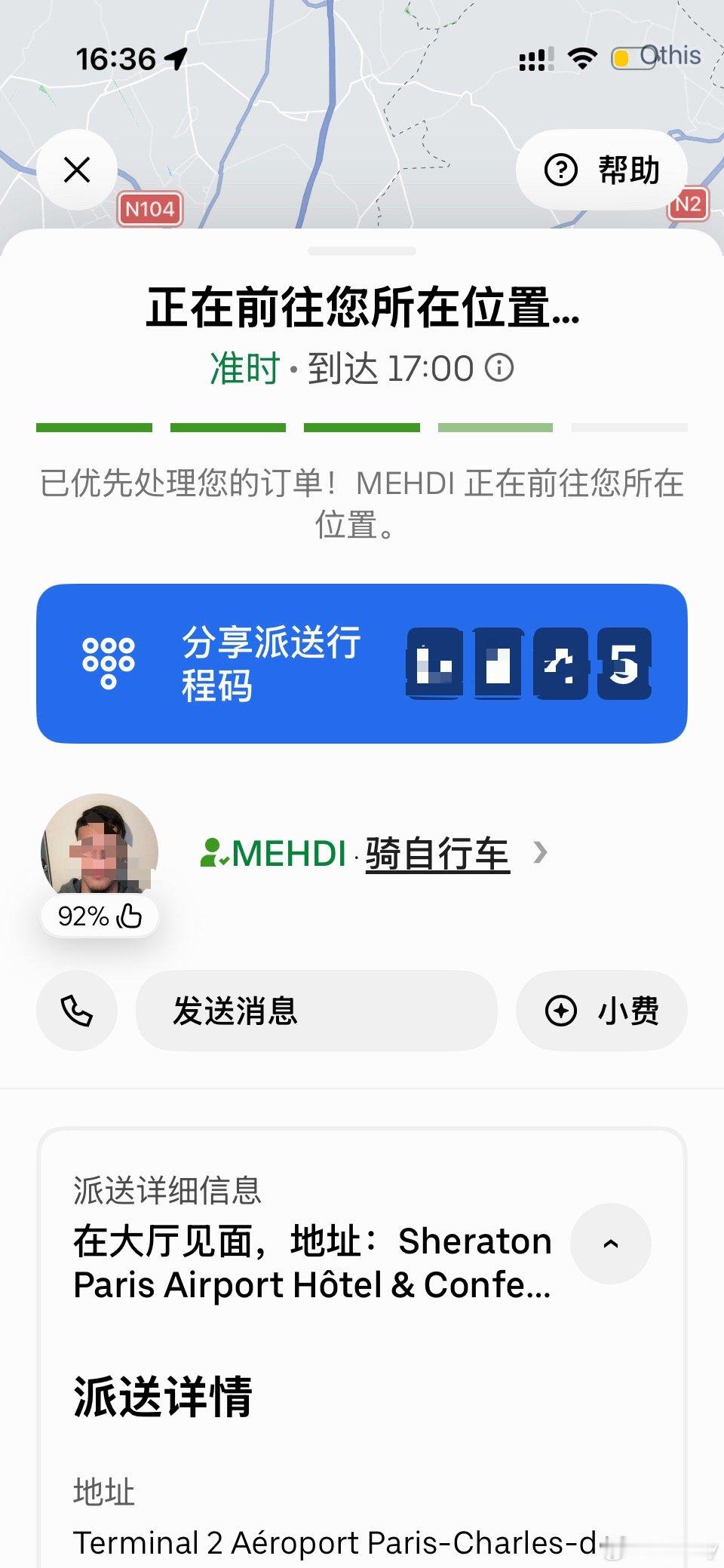Tap 骑自行车 link under courier name

tap(437, 853)
